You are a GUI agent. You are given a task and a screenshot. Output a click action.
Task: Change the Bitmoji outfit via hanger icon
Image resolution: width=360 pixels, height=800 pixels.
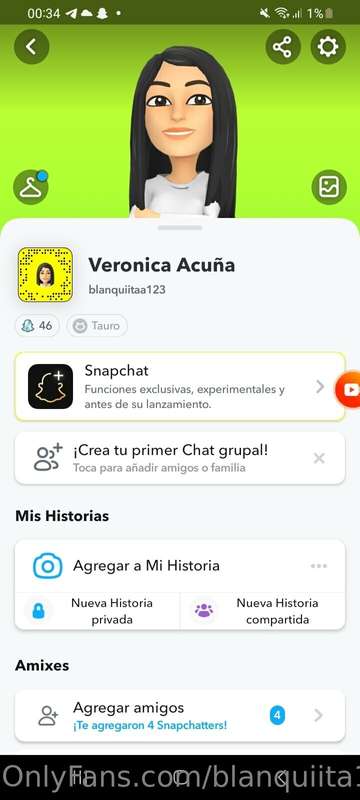coord(31,187)
